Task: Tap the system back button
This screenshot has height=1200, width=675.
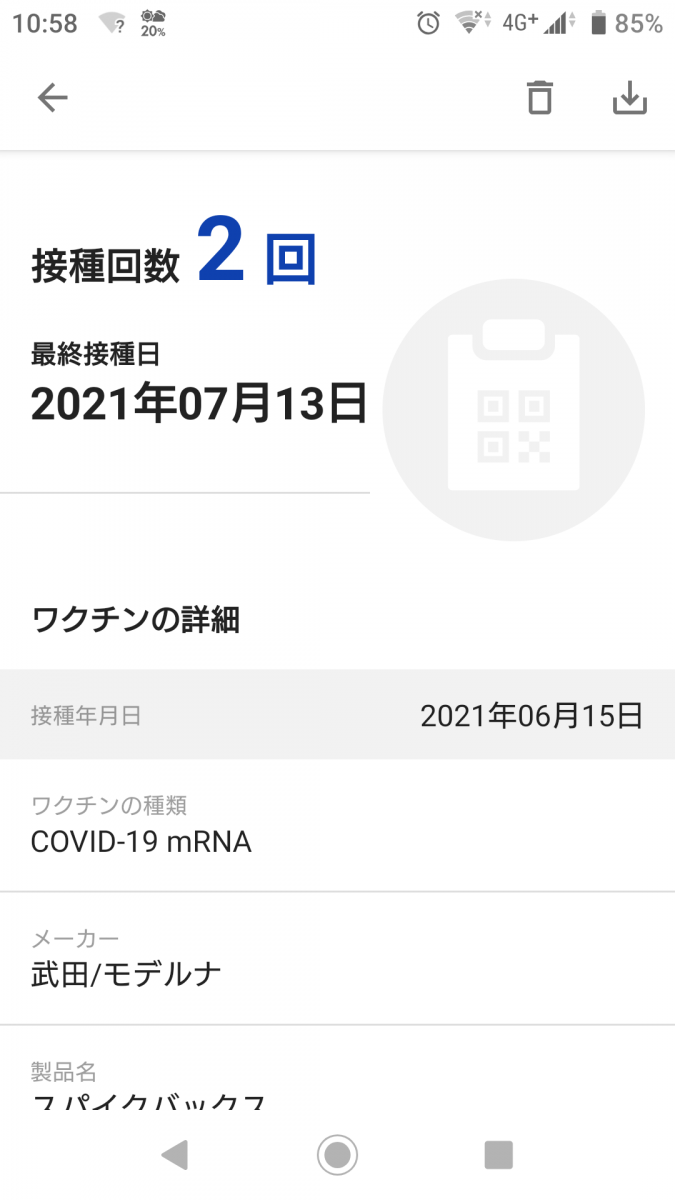Action: (175, 1155)
